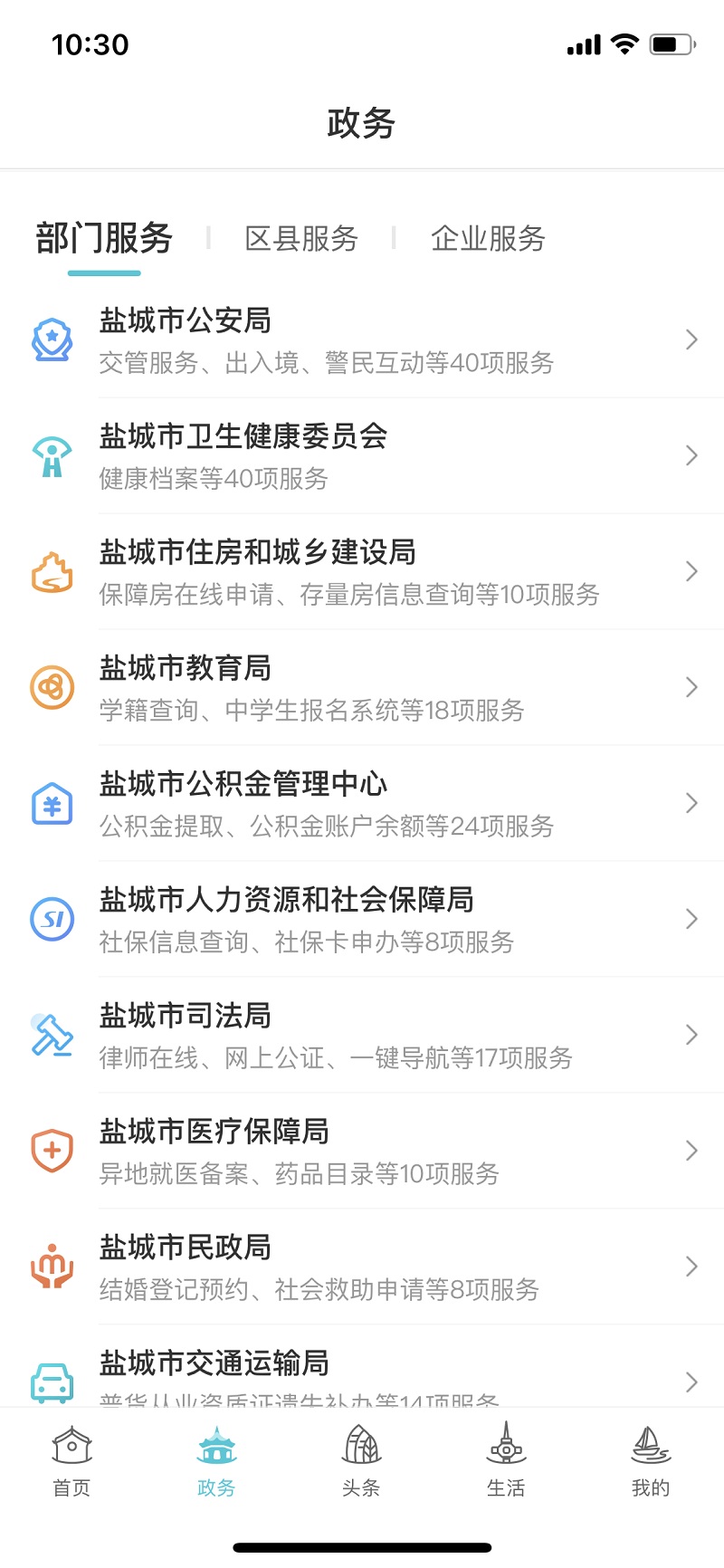The image size is (724, 1568).
Task: Open 盐城市公安局 services
Action: tap(362, 340)
